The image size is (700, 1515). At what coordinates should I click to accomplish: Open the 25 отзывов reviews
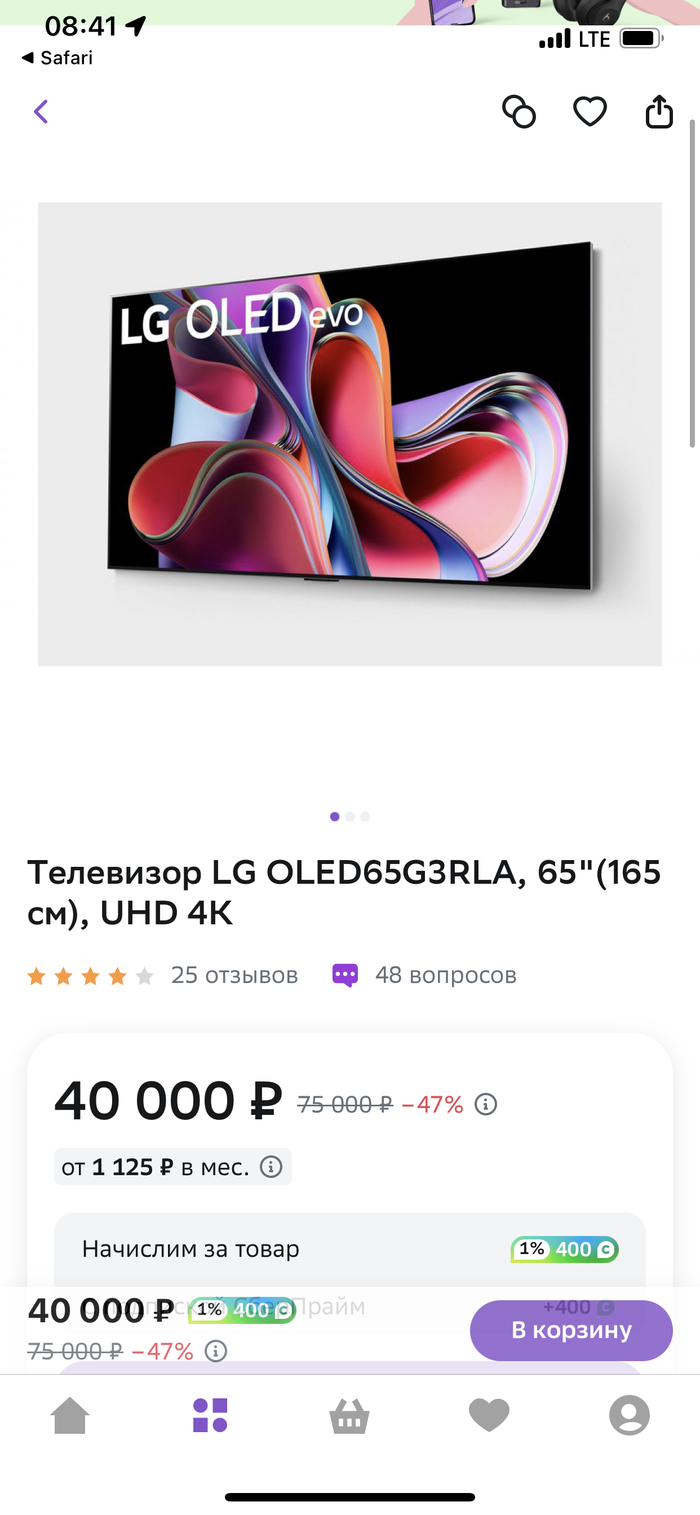(x=234, y=975)
